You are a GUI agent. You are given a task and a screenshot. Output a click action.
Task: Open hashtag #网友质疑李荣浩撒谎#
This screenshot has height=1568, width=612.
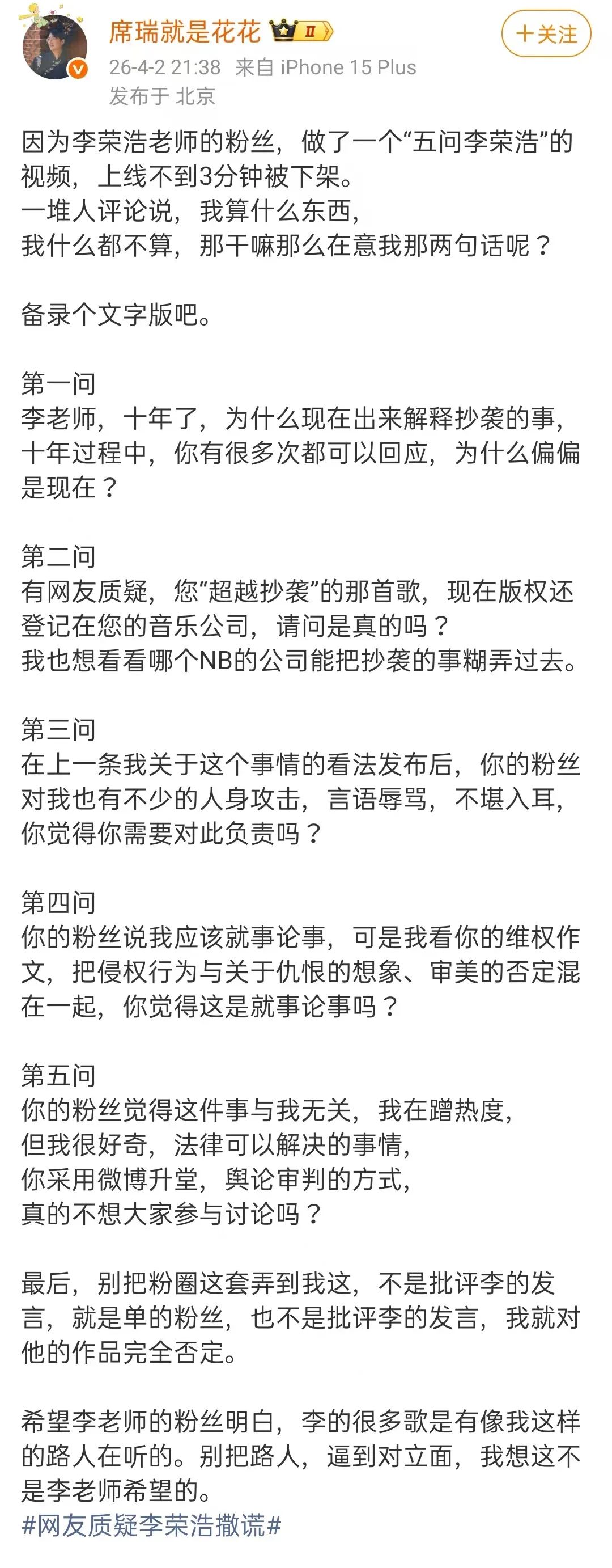(x=151, y=1525)
